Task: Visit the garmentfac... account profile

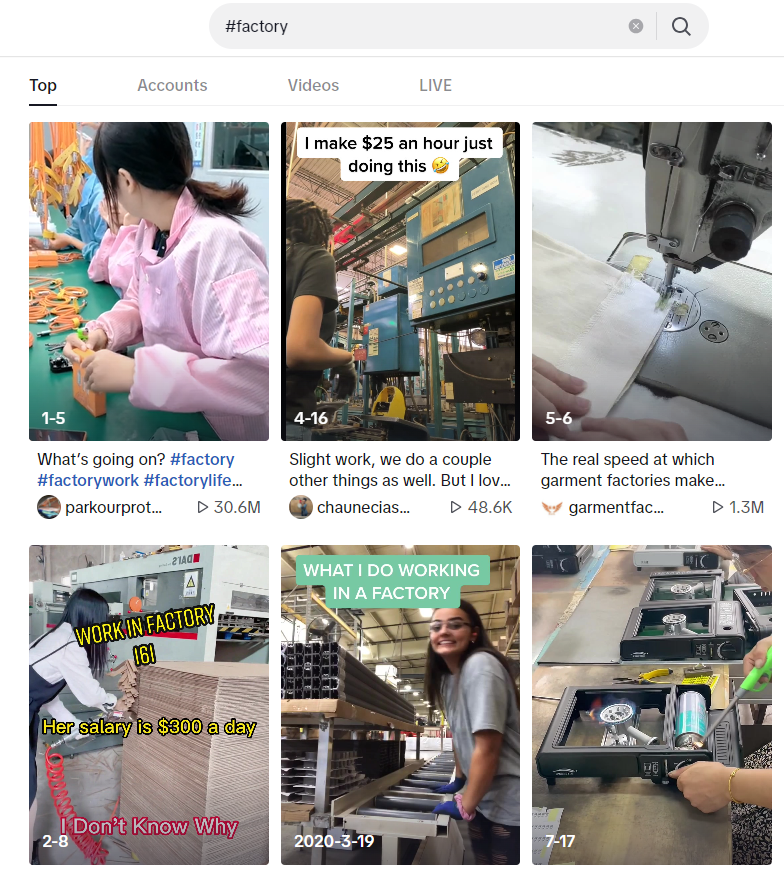Action: tap(615, 507)
